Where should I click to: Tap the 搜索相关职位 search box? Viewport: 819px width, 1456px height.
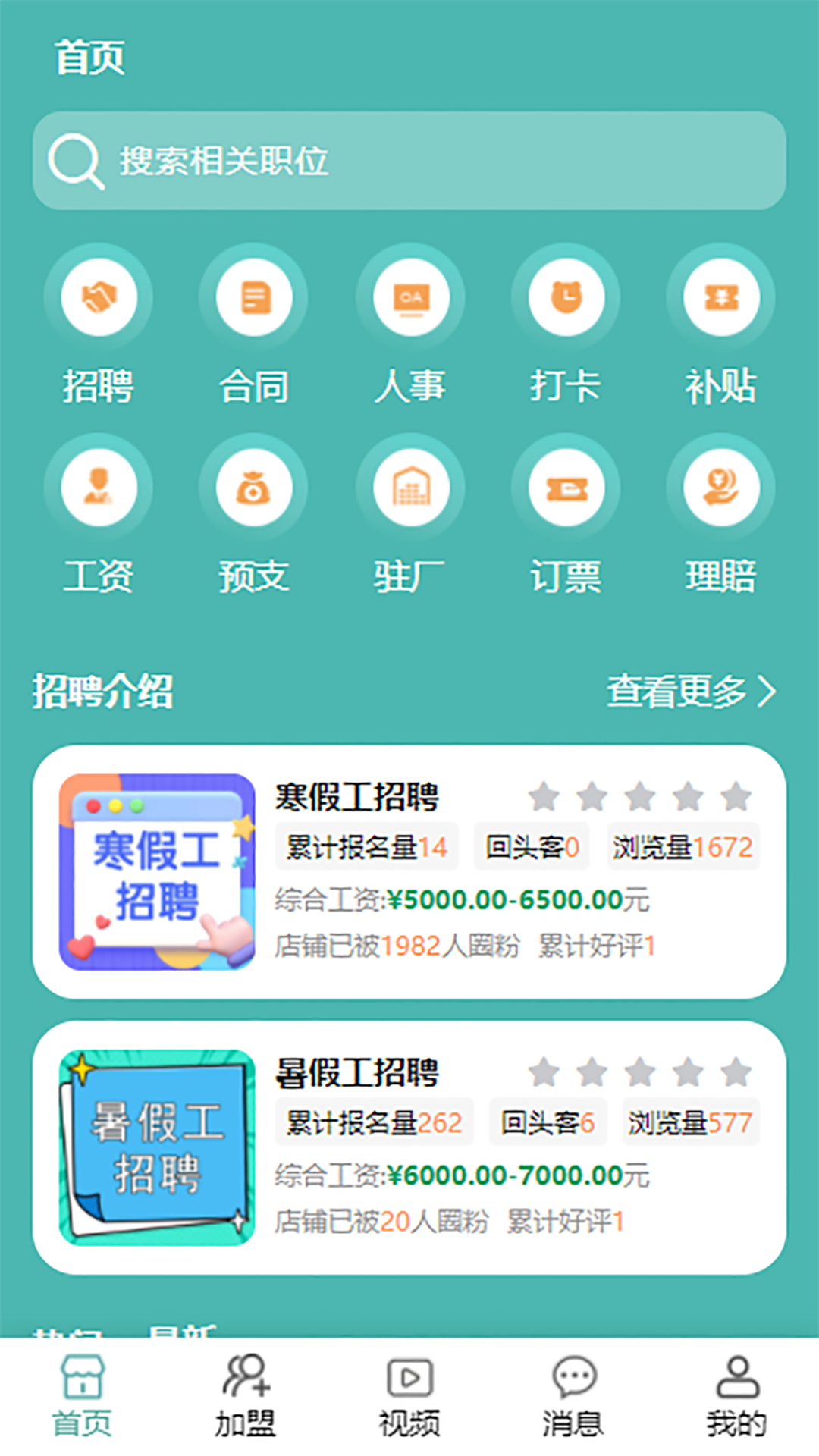coord(409,161)
